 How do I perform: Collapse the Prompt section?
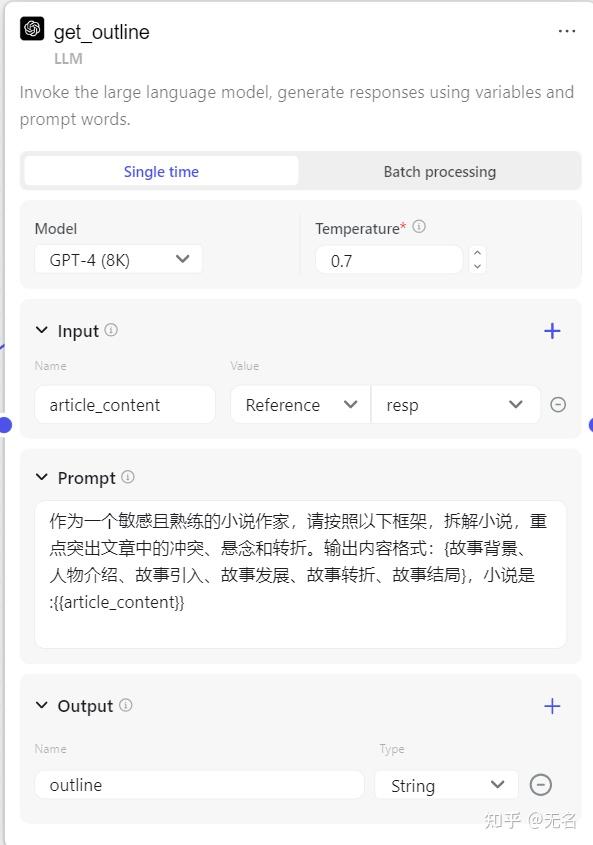[x=42, y=477]
